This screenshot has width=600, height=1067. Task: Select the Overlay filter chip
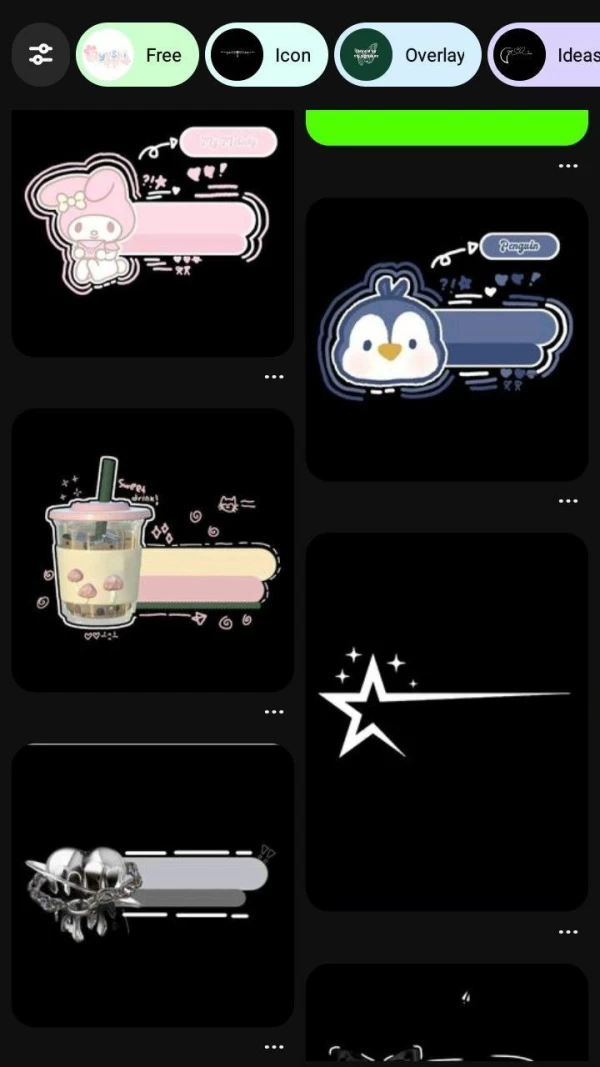click(407, 55)
